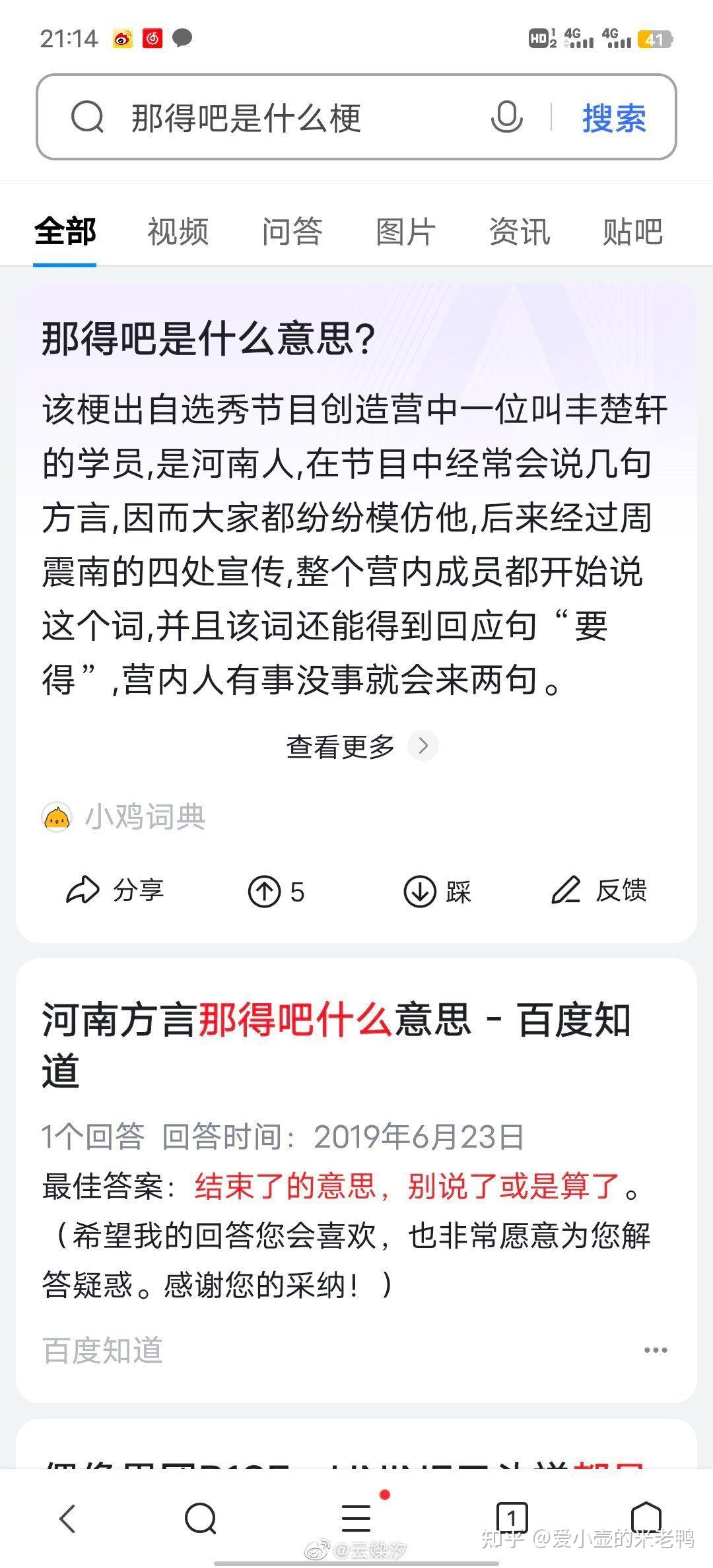Switch to the 贴吧 tab
The image size is (713, 1568).
coord(632,232)
